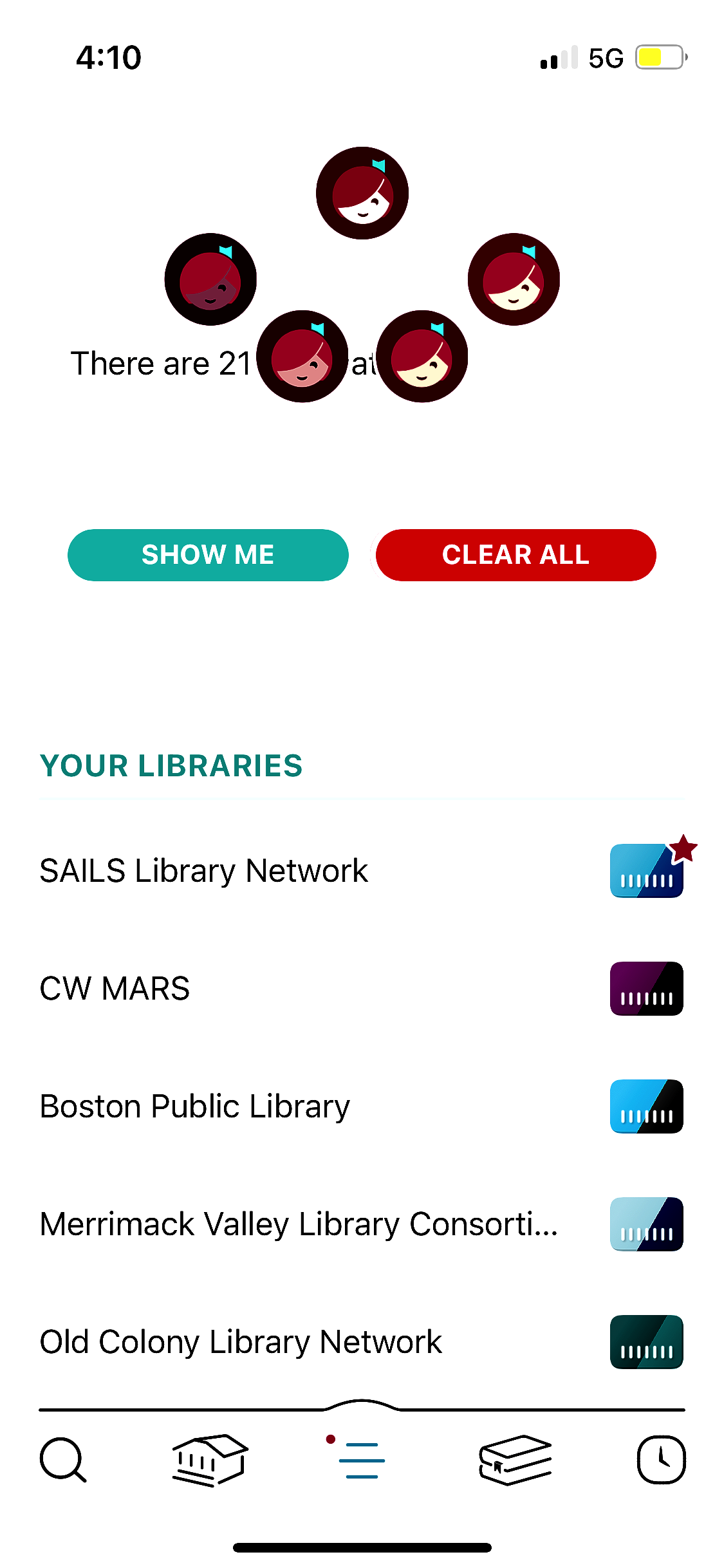The width and height of the screenshot is (724, 1568).
Task: Open the timeline clock tab
Action: click(x=661, y=1460)
